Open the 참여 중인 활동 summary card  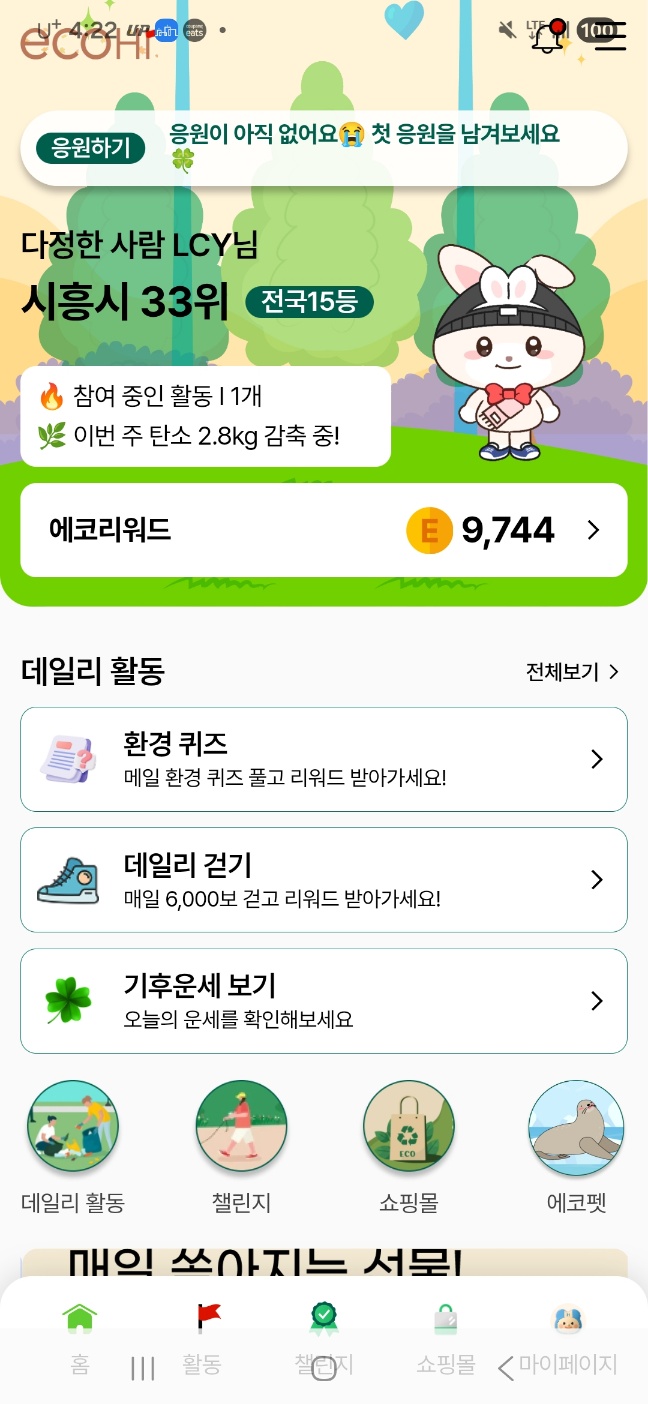[x=205, y=416]
